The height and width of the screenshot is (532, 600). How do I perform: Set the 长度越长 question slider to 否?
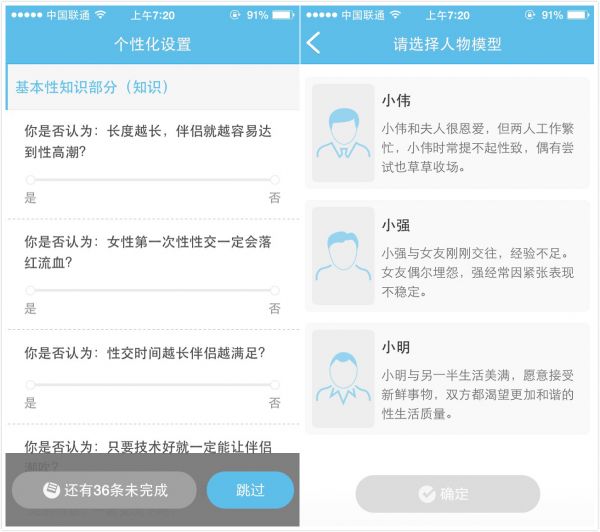coord(274,180)
